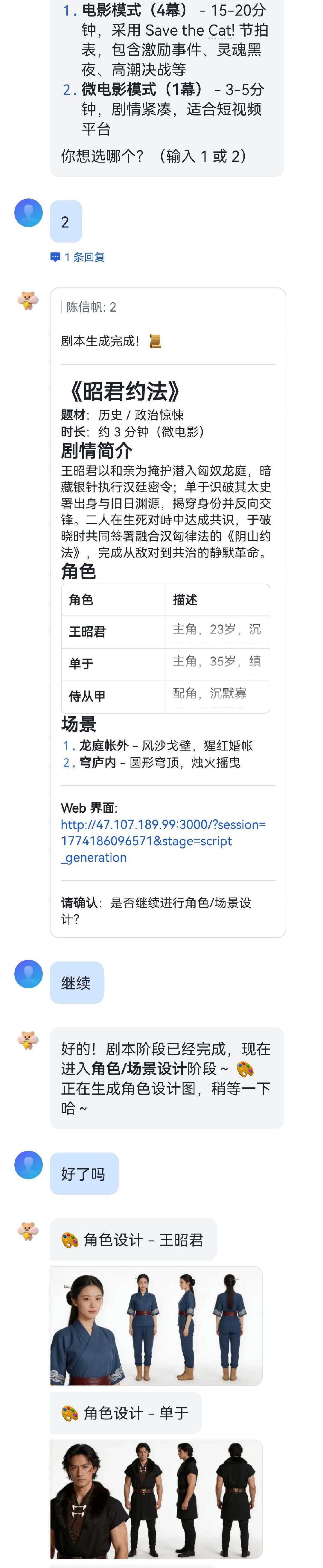Open sender's avatar beside the "好了吗" message
323x1568 pixels.
coord(29,1165)
